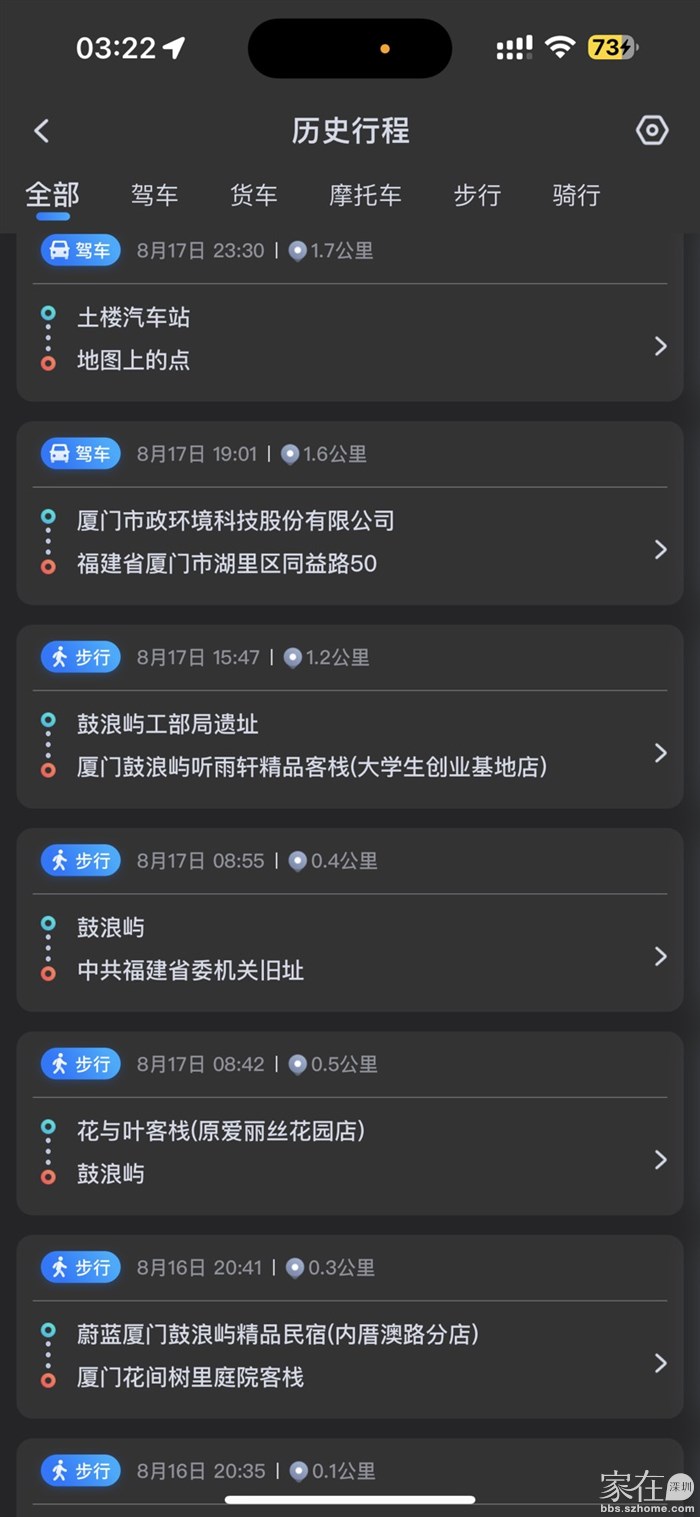
Task: Open the trip from 厦门市政环境科技股份有限公司
Action: click(x=350, y=543)
